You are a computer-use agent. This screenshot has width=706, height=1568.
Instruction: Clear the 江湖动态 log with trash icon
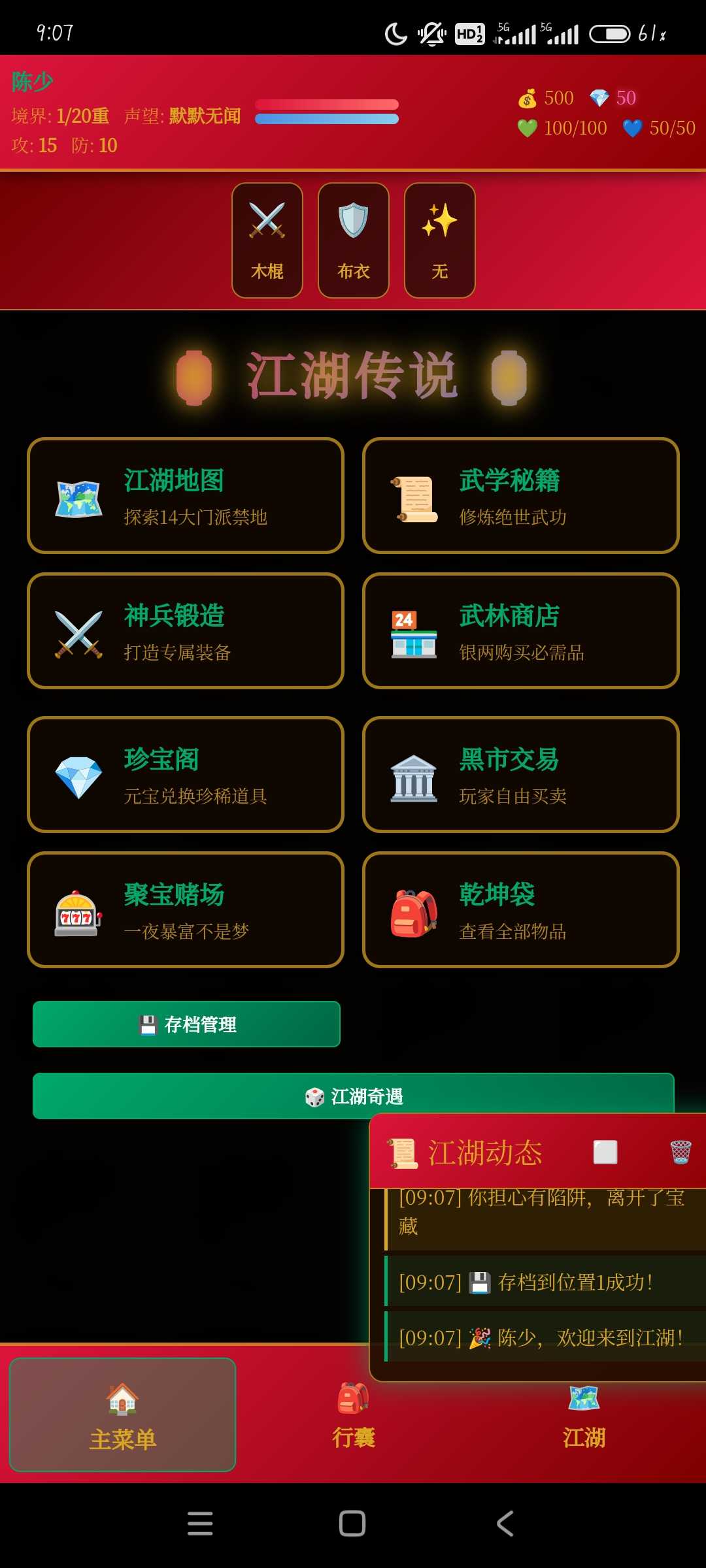[681, 1152]
